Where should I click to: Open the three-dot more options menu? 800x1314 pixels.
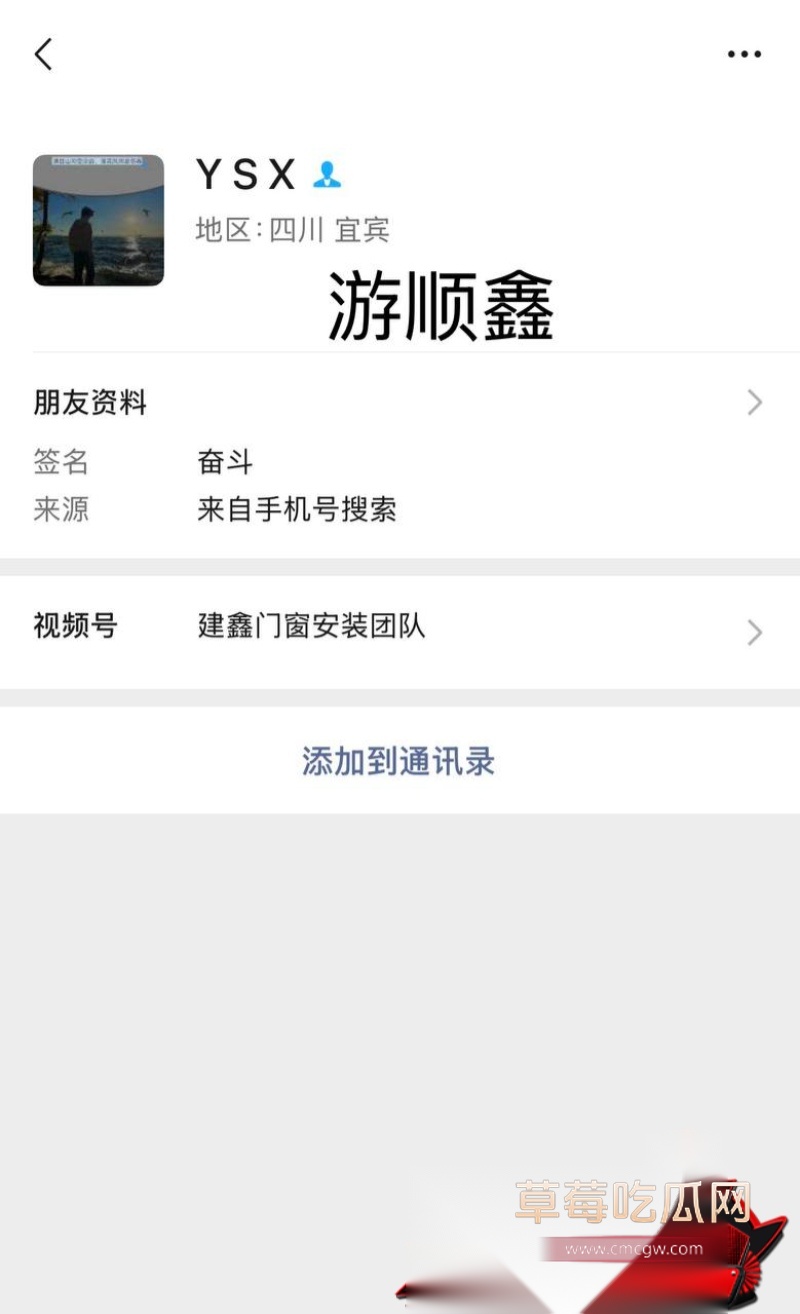pyautogui.click(x=744, y=54)
